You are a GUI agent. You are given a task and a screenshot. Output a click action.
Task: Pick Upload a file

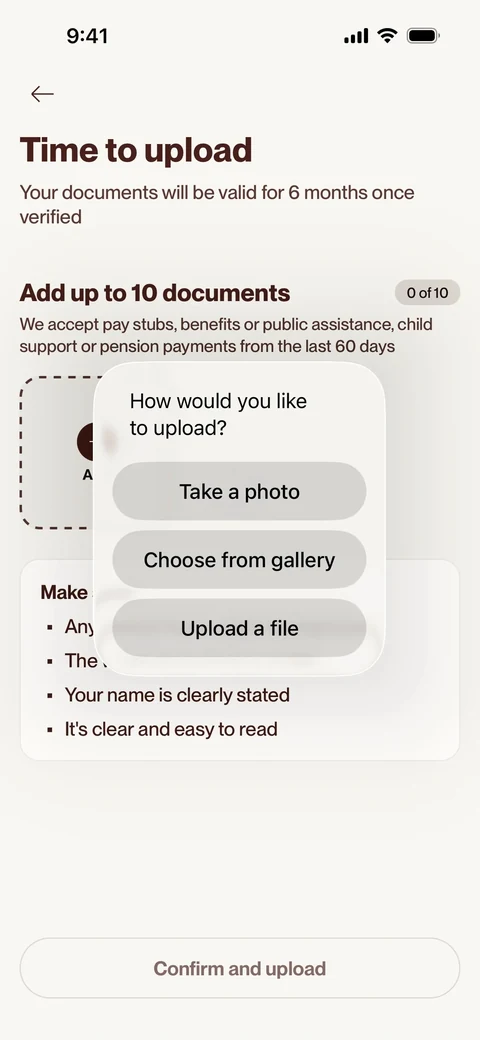pos(239,628)
